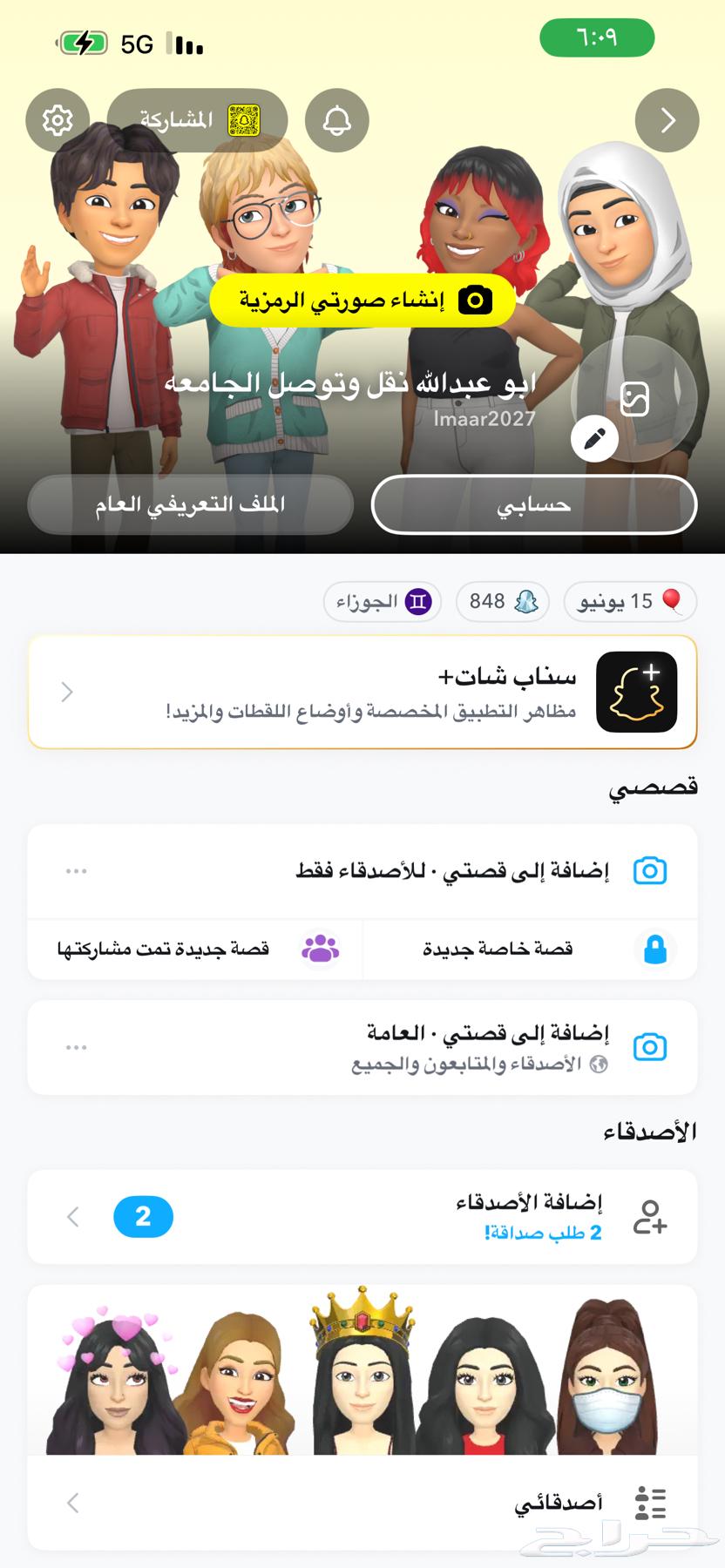Tap the group icon on shared story row
Screen dimensions: 725x1568
tap(320, 949)
